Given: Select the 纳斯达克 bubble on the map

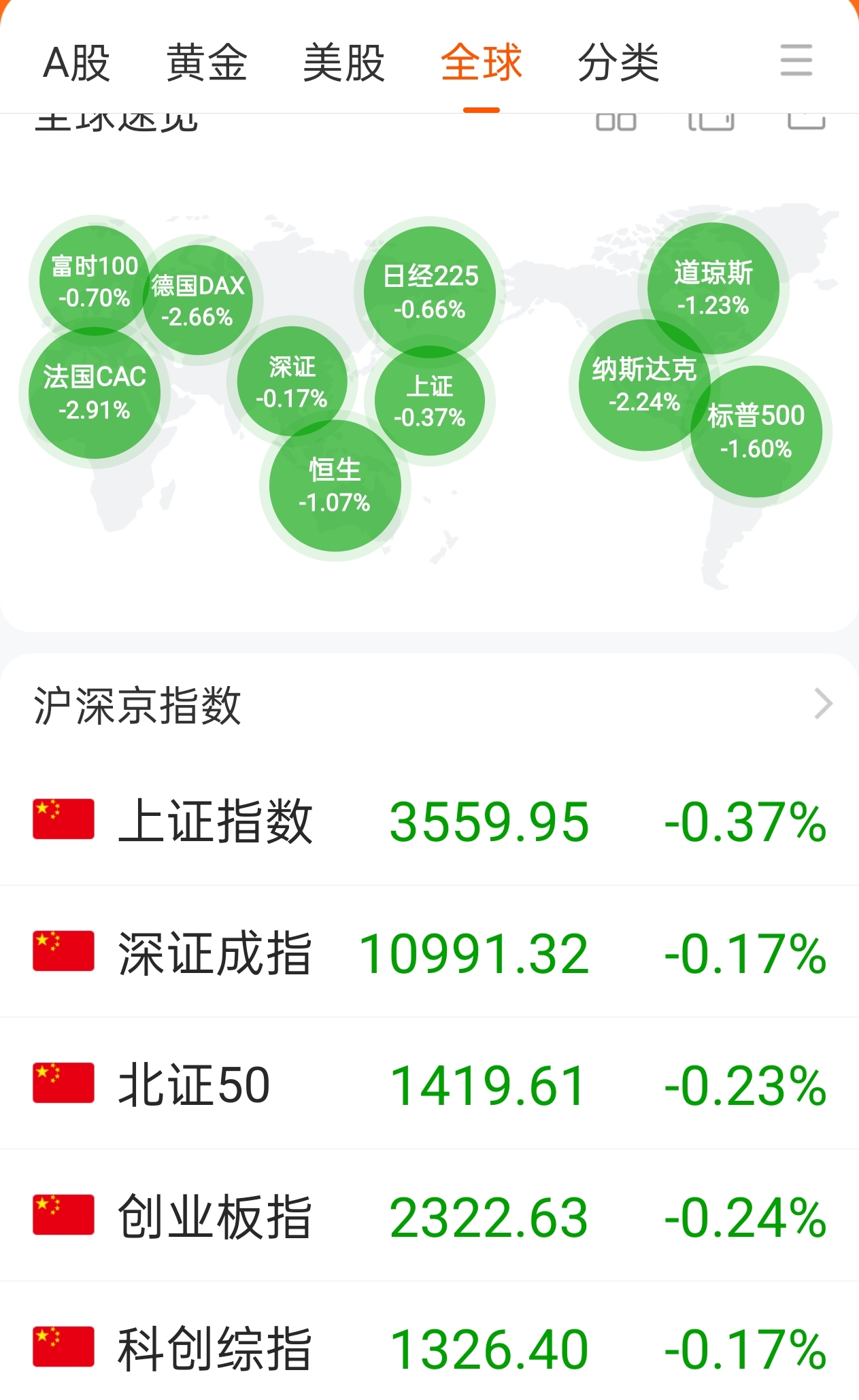Looking at the screenshot, I should point(643,384).
